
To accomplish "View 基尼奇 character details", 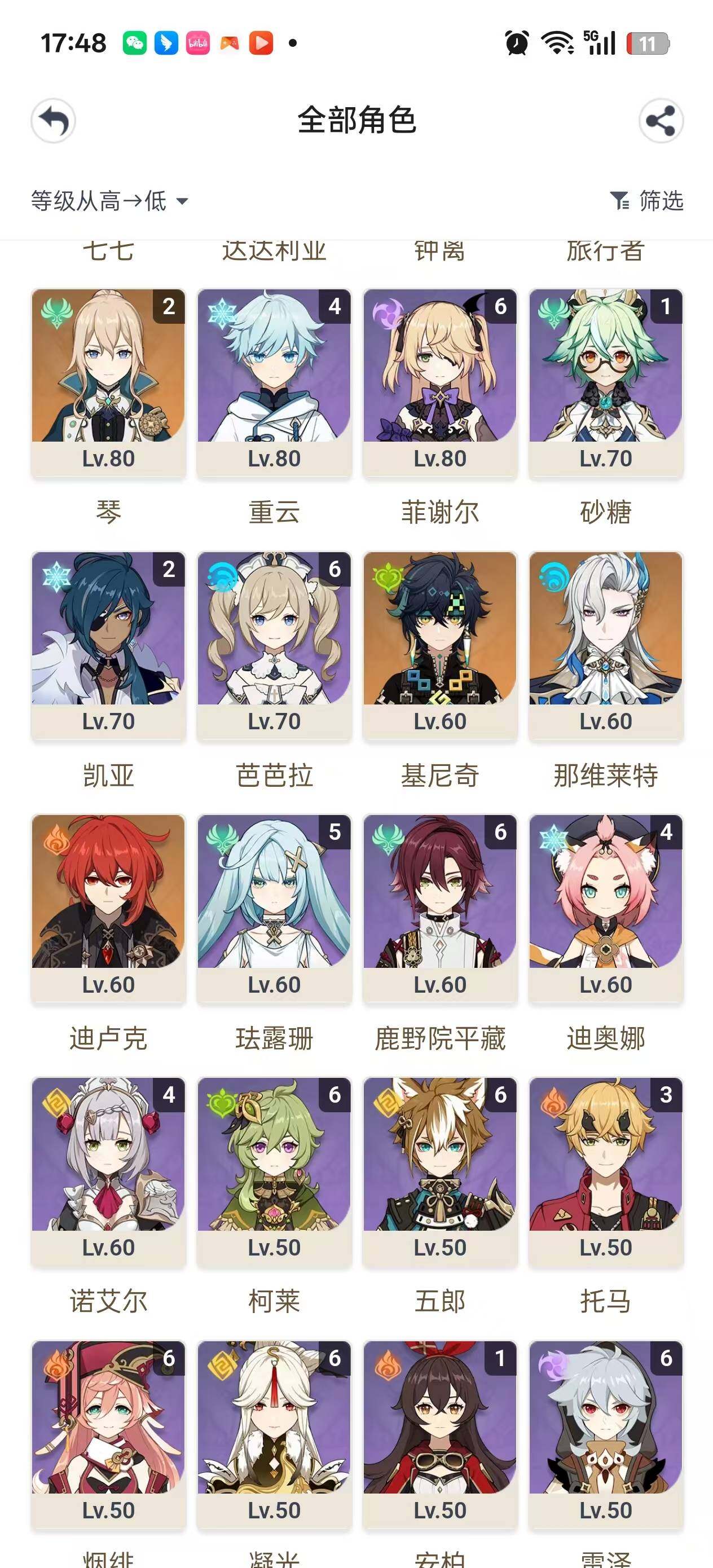I will [x=439, y=645].
